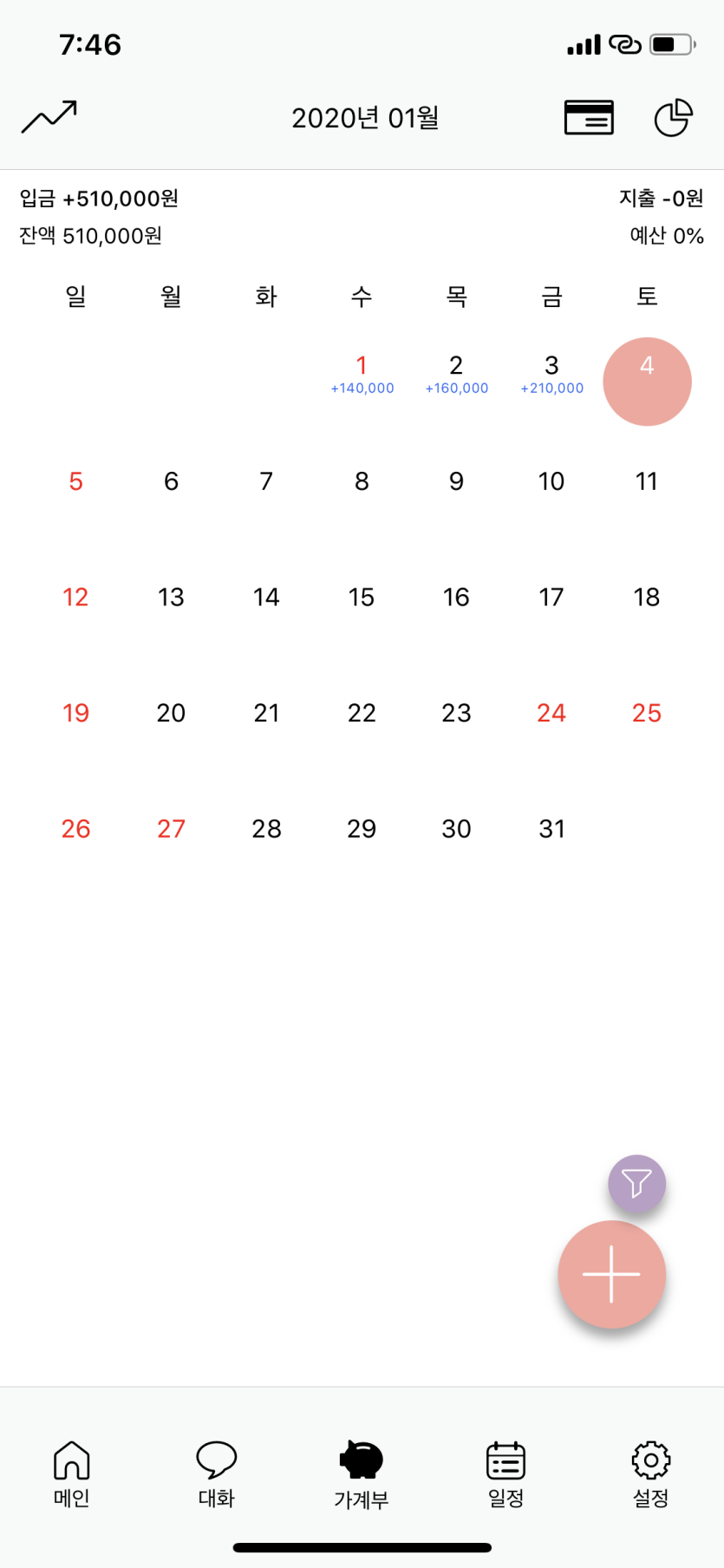Switch to the 일정 tab
The width and height of the screenshot is (724, 1568).
coord(506,1473)
